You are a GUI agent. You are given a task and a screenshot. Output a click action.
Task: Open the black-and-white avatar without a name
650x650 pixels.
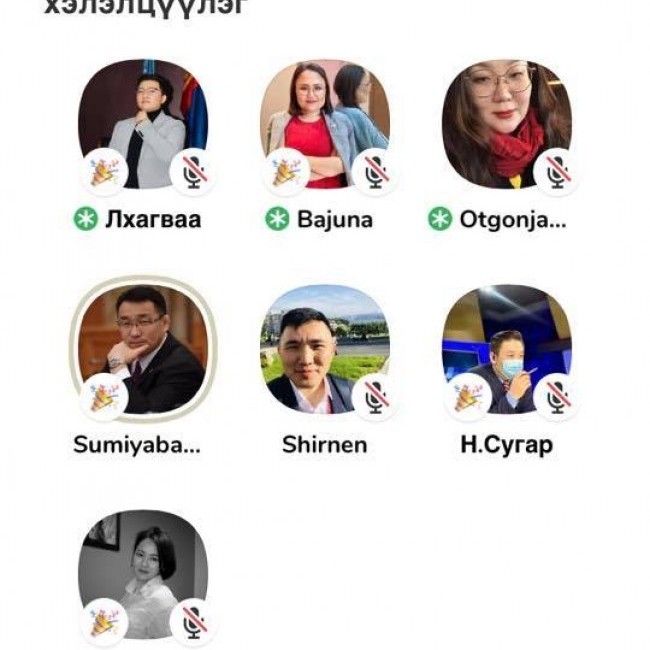click(x=142, y=574)
